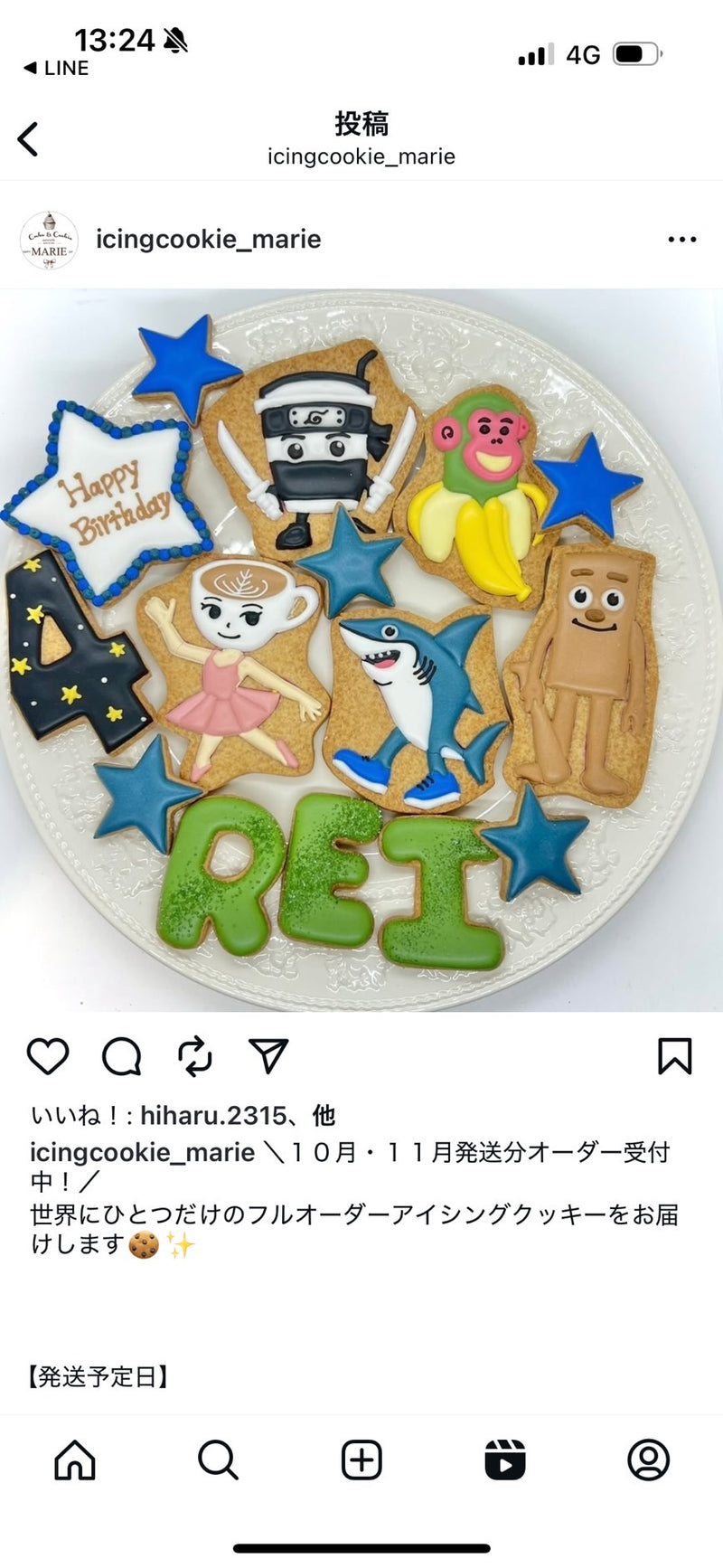Go back from the post screen
Screen dimensions: 723x1568
pos(28,139)
